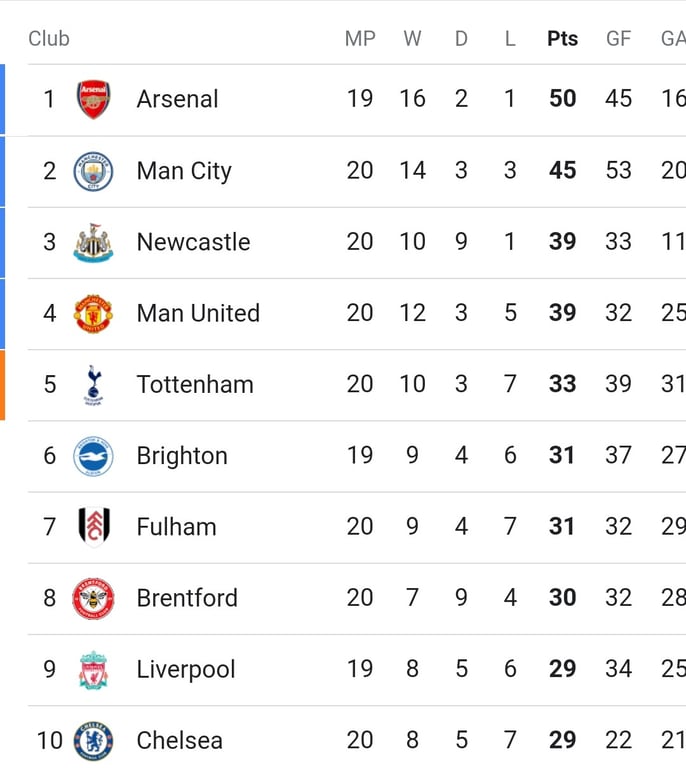Open Newcastle's team row

(x=193, y=242)
